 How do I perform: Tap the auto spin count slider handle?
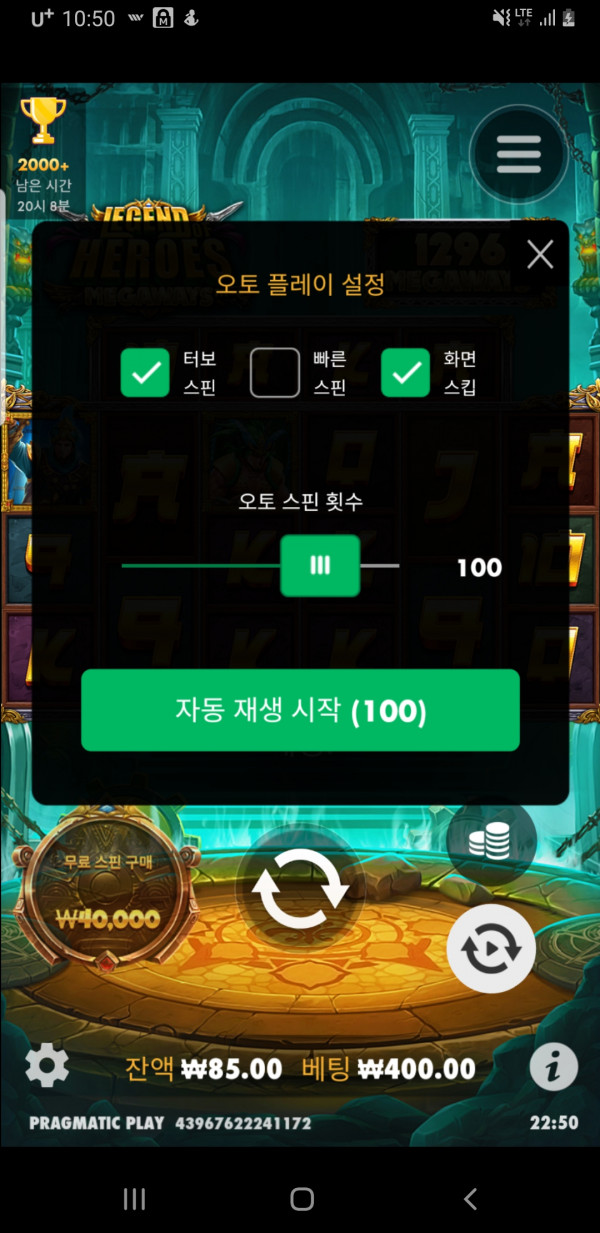coord(320,566)
